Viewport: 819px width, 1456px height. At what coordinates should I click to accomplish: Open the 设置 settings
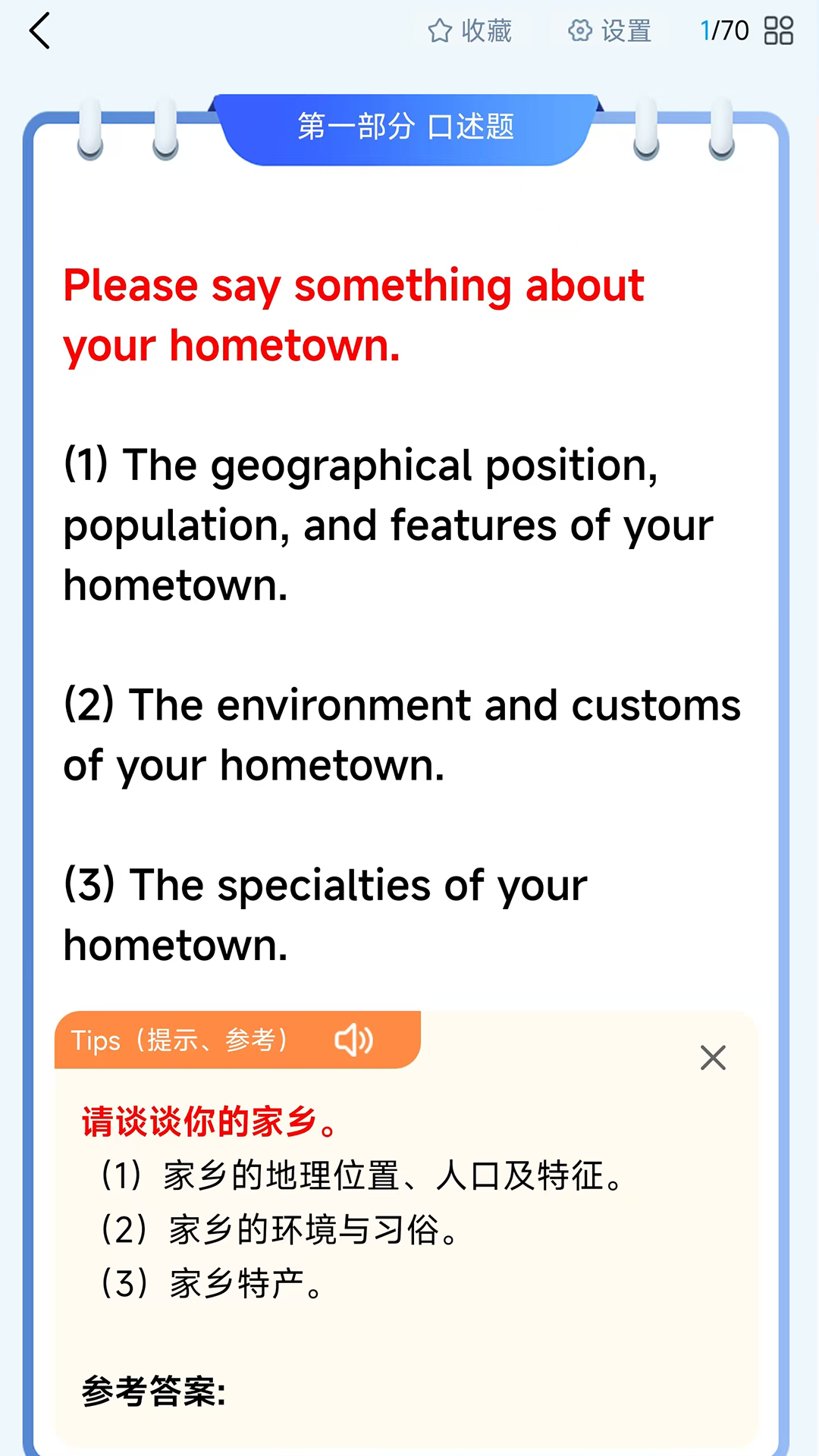tap(610, 31)
